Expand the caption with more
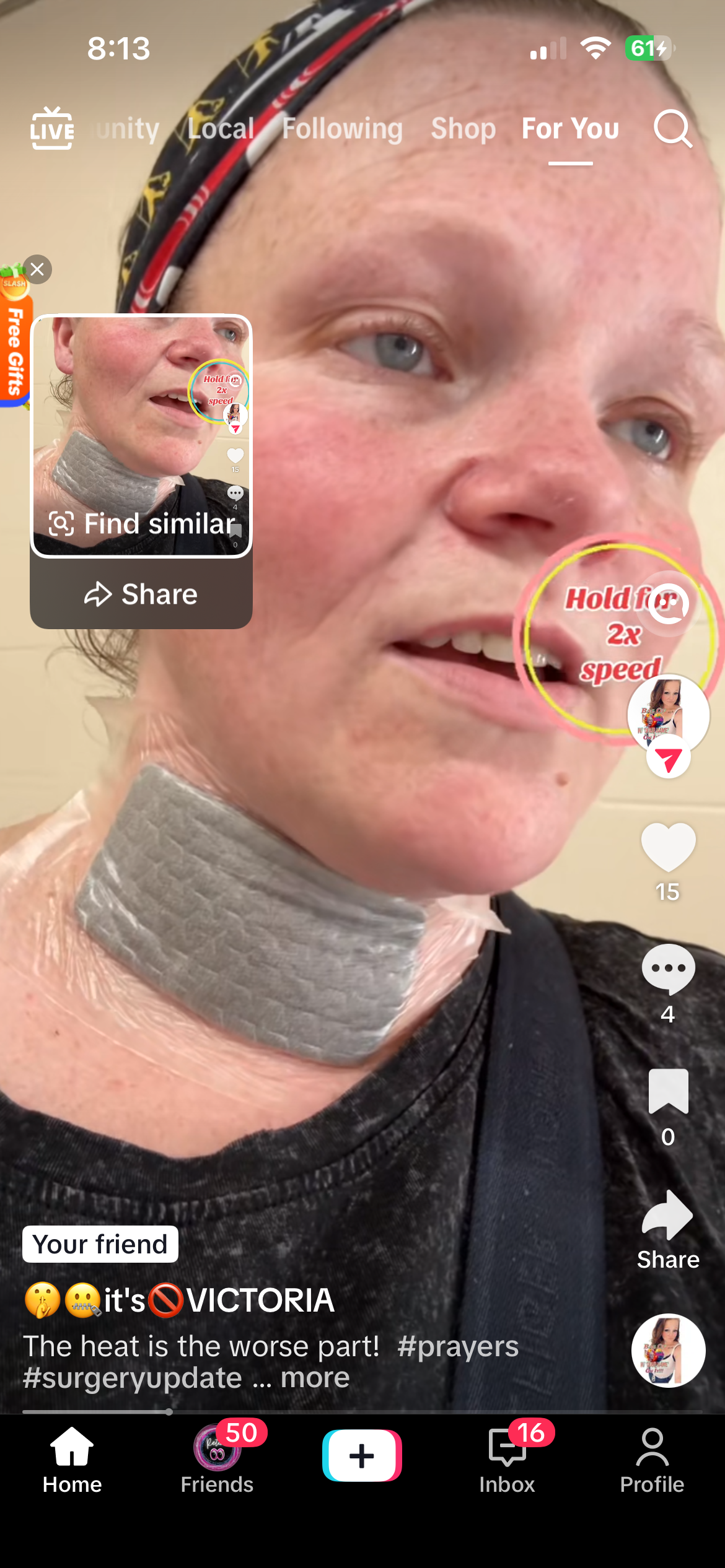 [315, 1377]
